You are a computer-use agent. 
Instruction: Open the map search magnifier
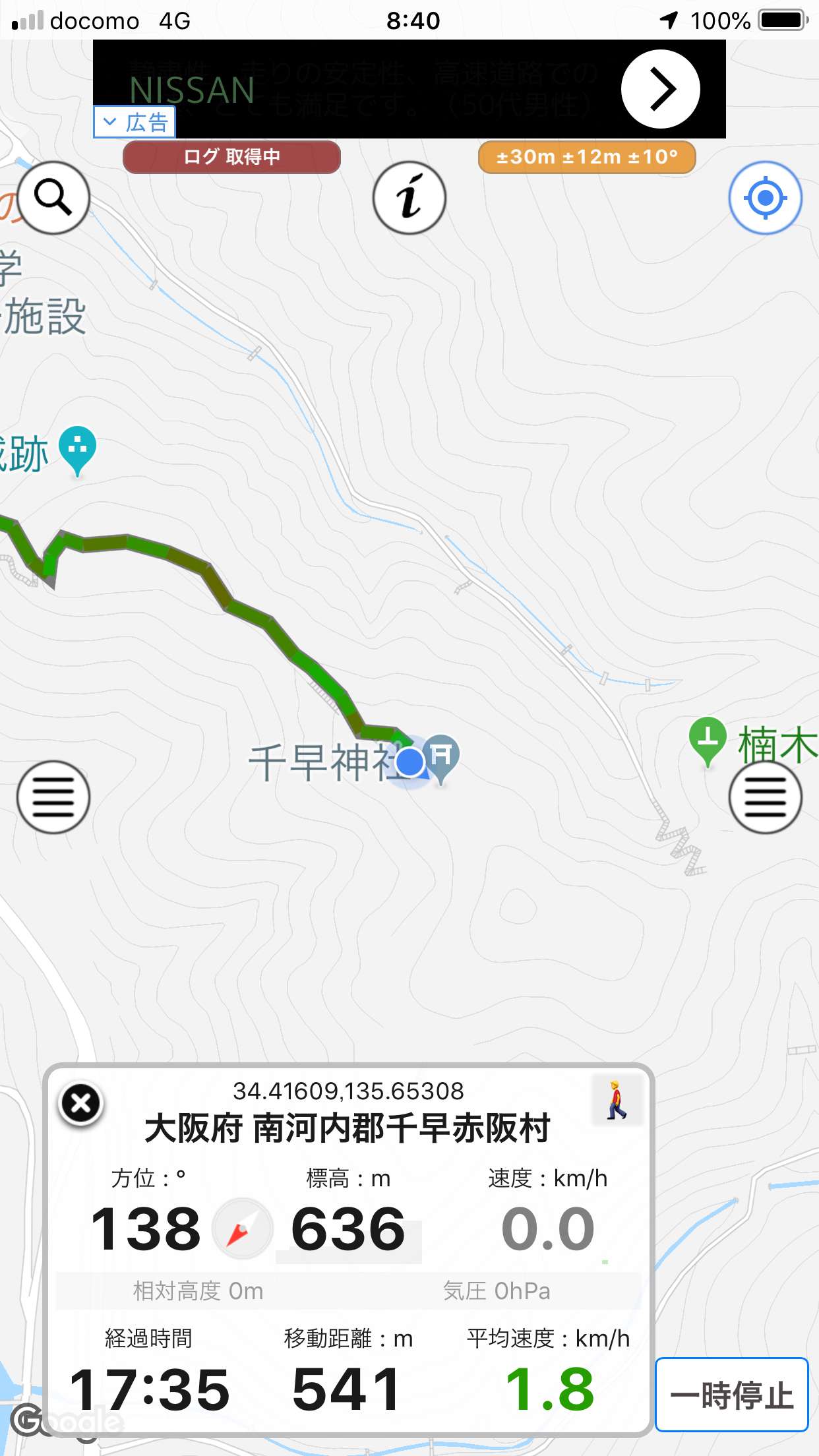(x=53, y=197)
